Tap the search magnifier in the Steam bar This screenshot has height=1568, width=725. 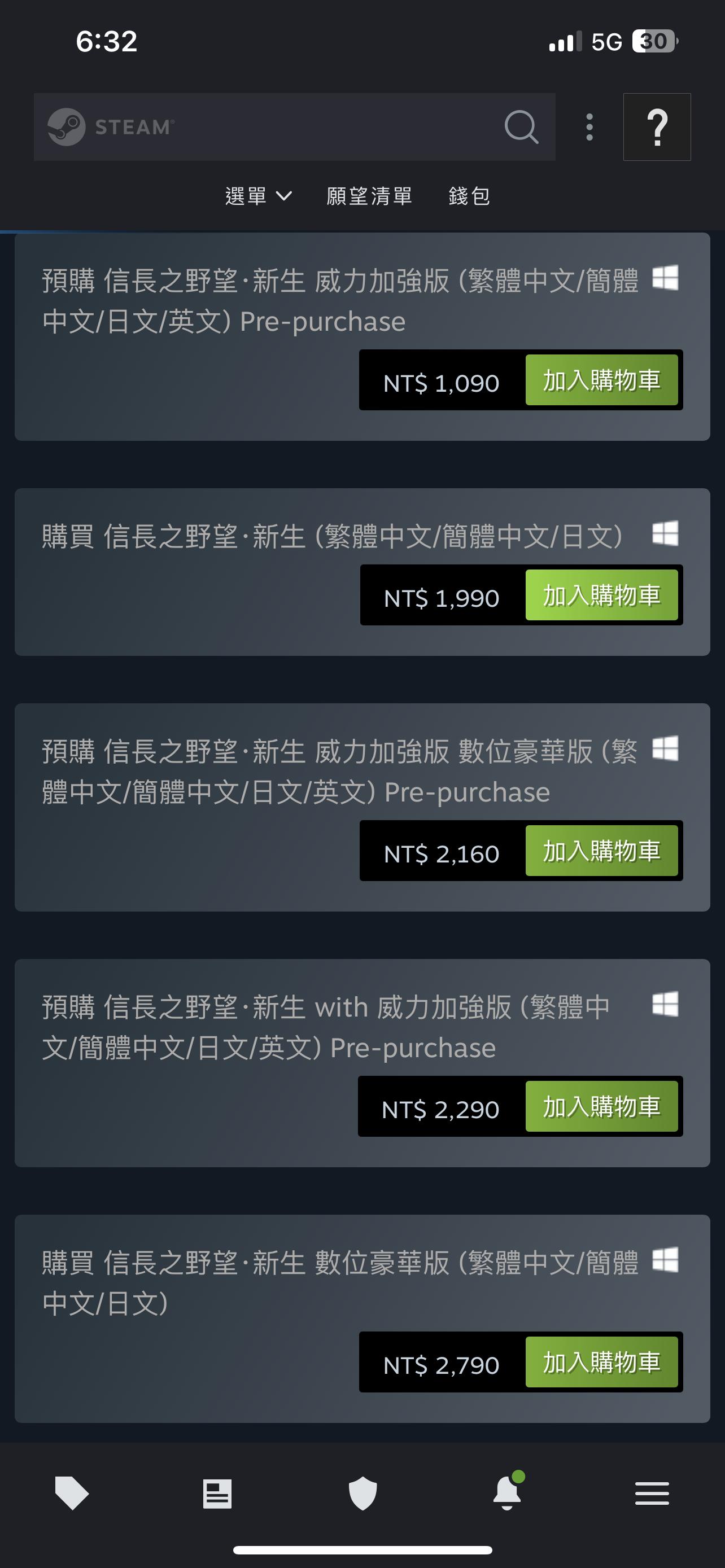click(522, 127)
